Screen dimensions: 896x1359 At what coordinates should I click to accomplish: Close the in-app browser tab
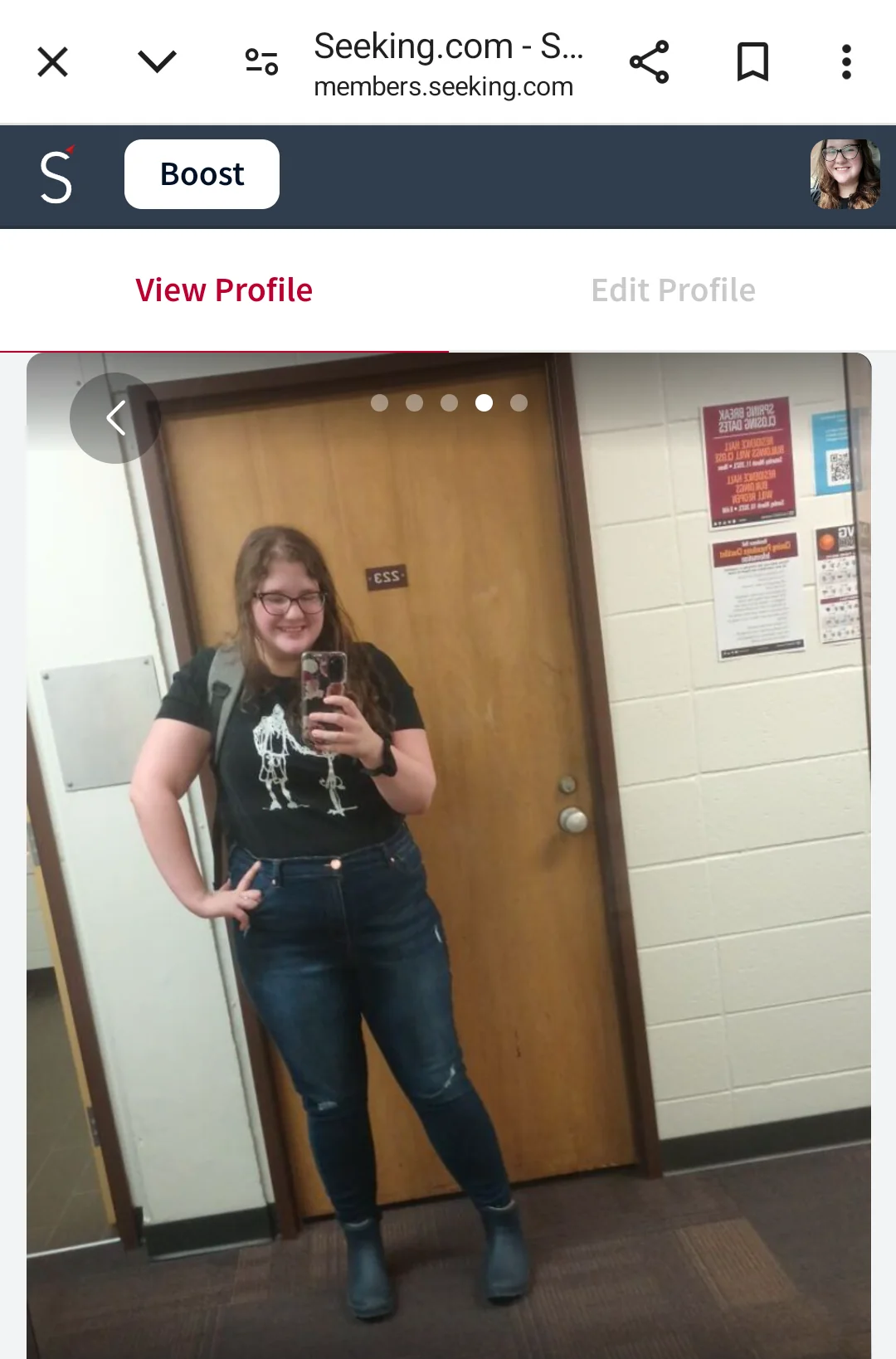(x=53, y=62)
